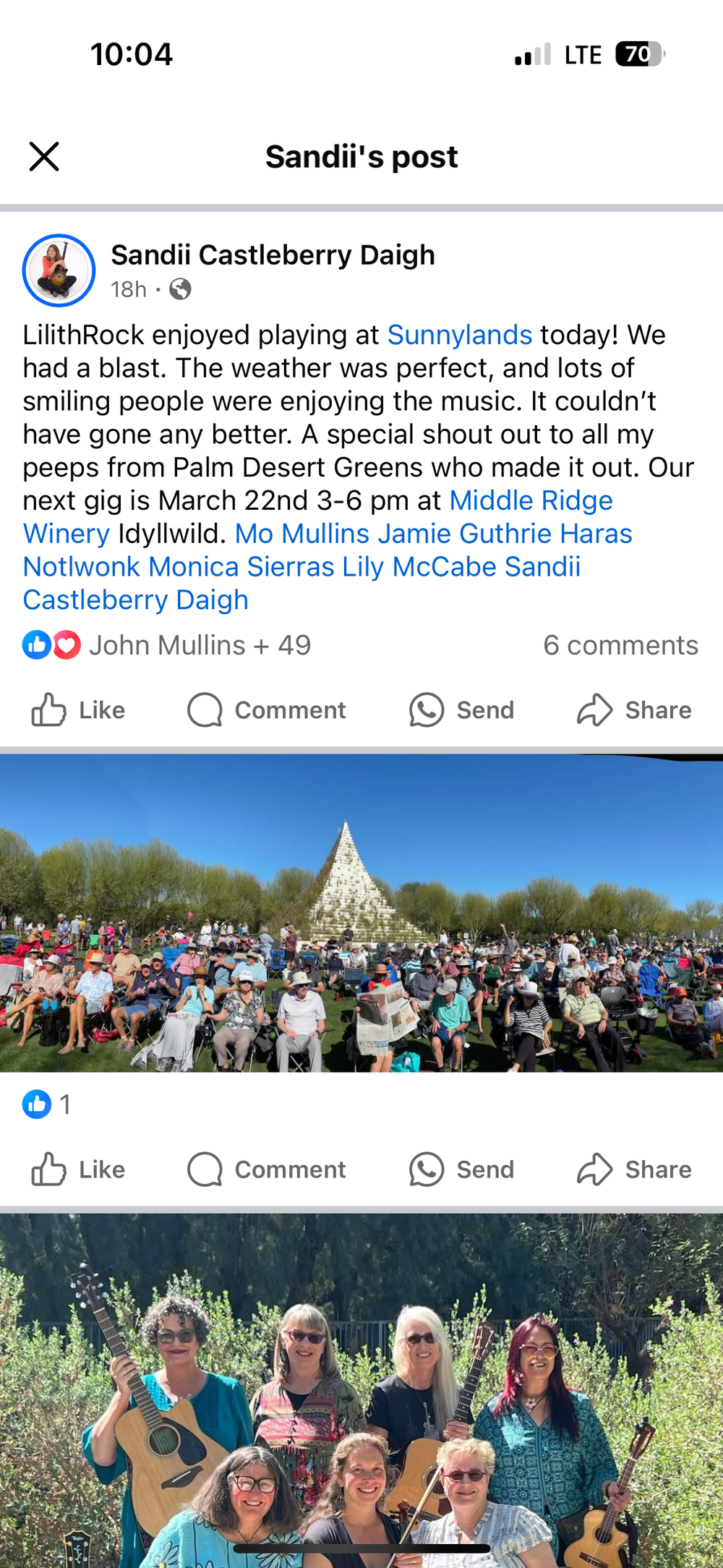Open the Middle Ridge Winery link
Image resolution: width=723 pixels, height=1568 pixels.
531,500
